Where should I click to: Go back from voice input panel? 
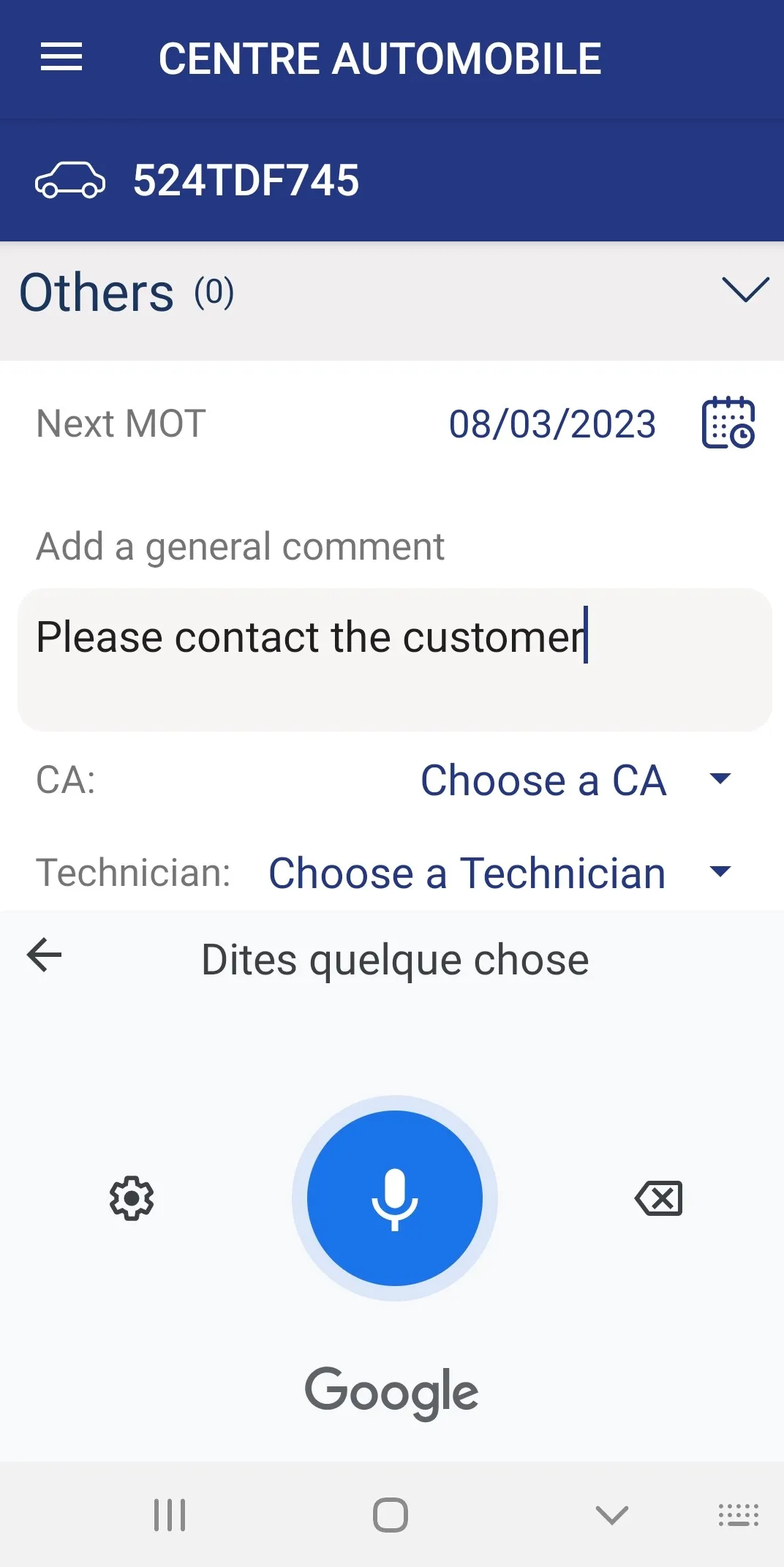coord(45,955)
